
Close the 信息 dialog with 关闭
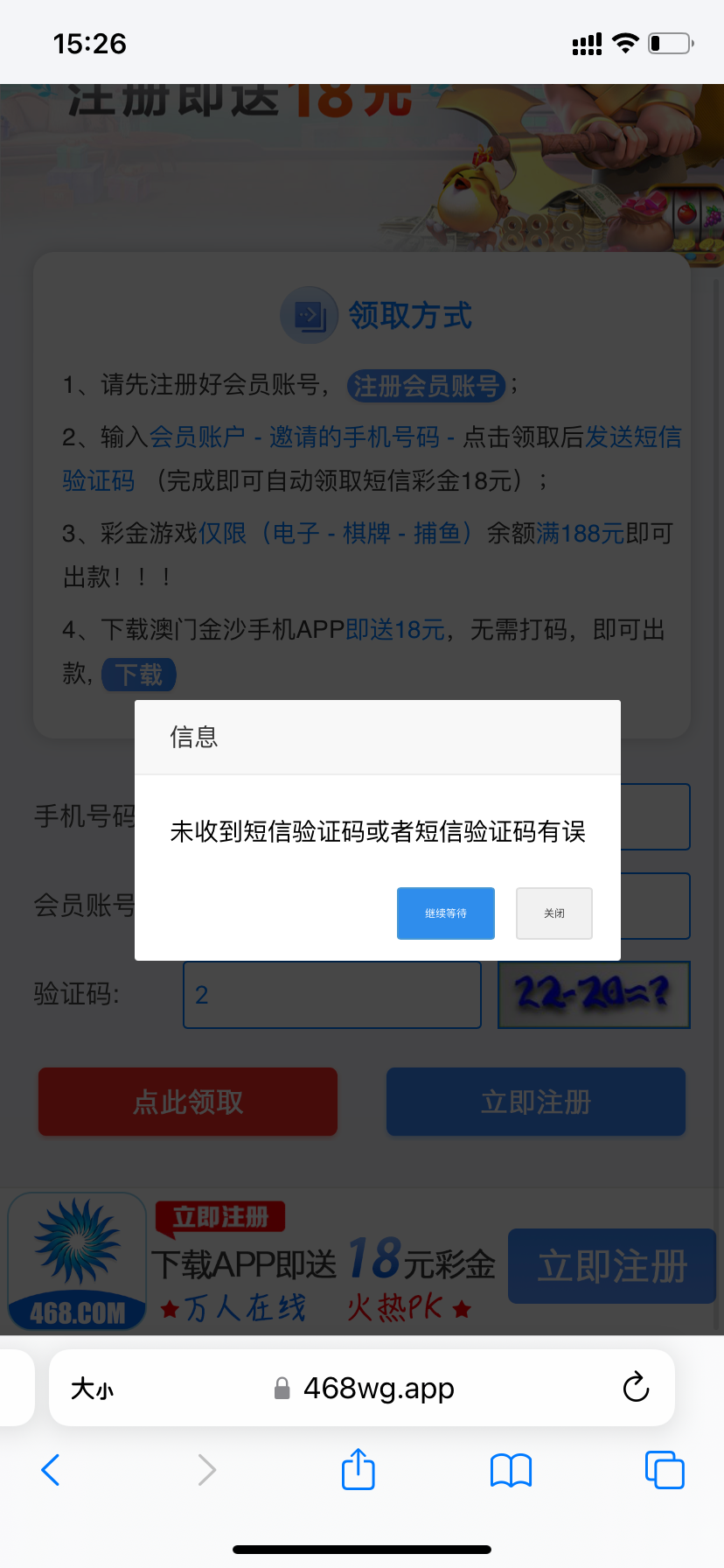[x=553, y=913]
